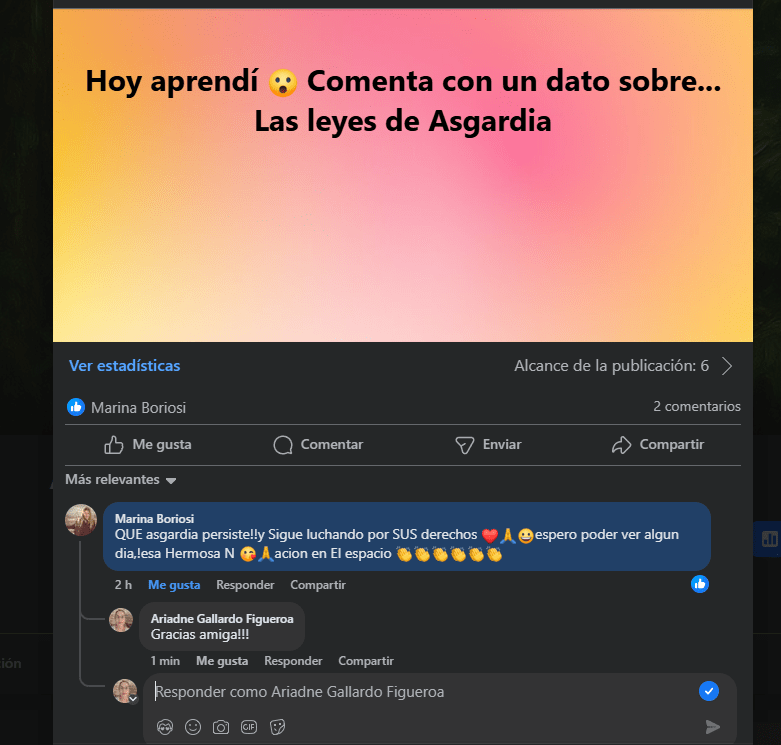Viewport: 781px width, 745px height.
Task: Open Ver estadísticas link
Action: coord(124,366)
